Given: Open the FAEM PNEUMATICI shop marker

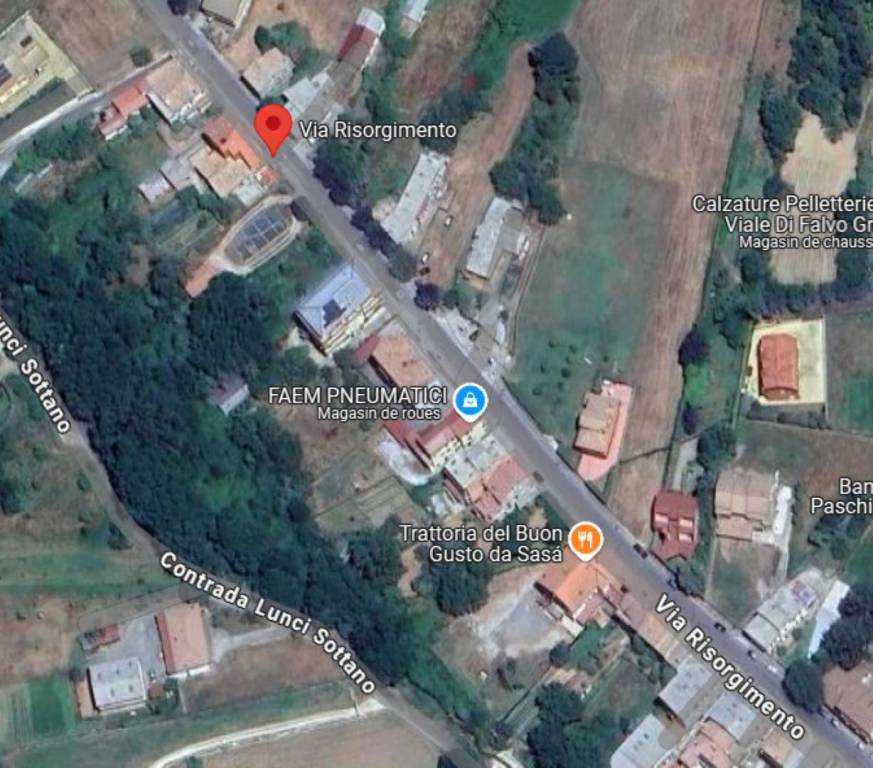Looking at the screenshot, I should [x=470, y=401].
